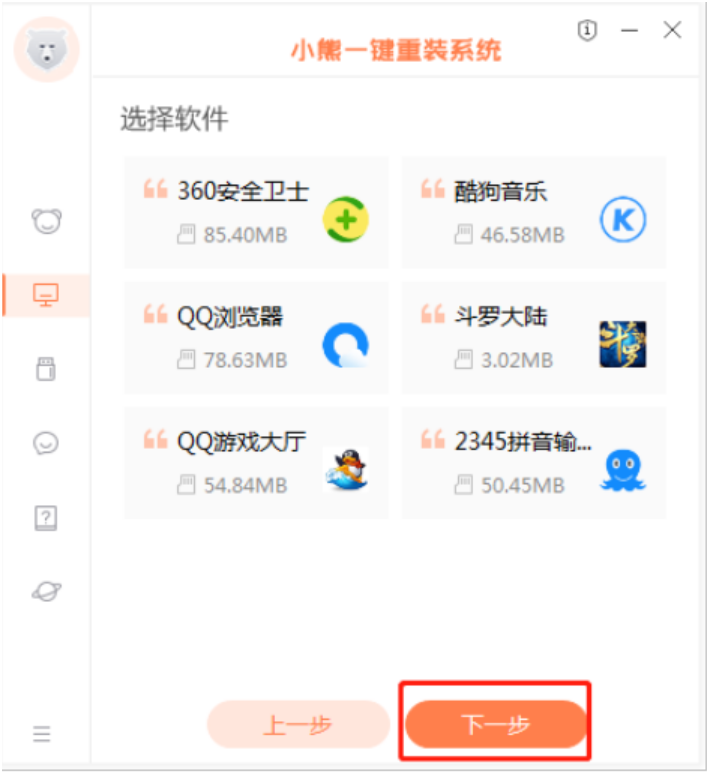707x772 pixels.
Task: Close the 小熊一键重装系统 window
Action: (x=672, y=31)
